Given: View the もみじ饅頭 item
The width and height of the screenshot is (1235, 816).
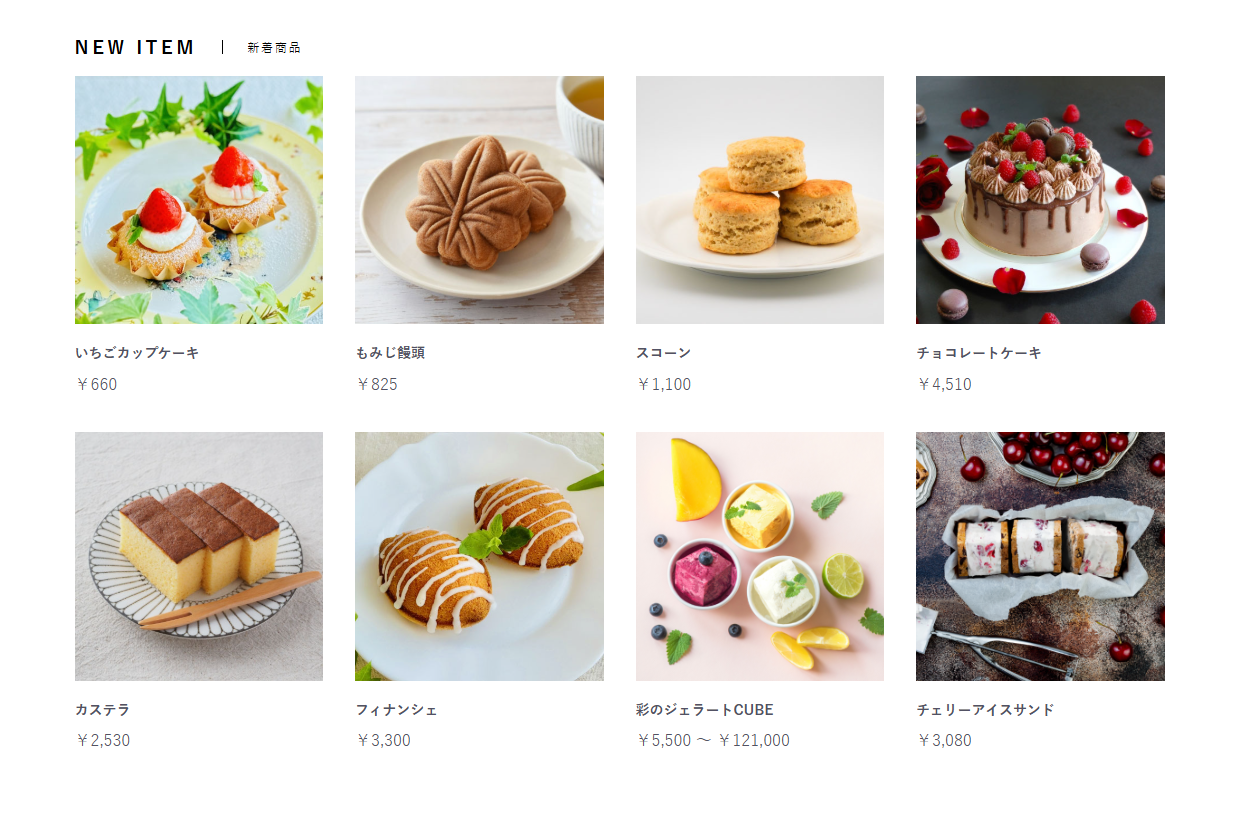Looking at the screenshot, I should click(x=479, y=200).
